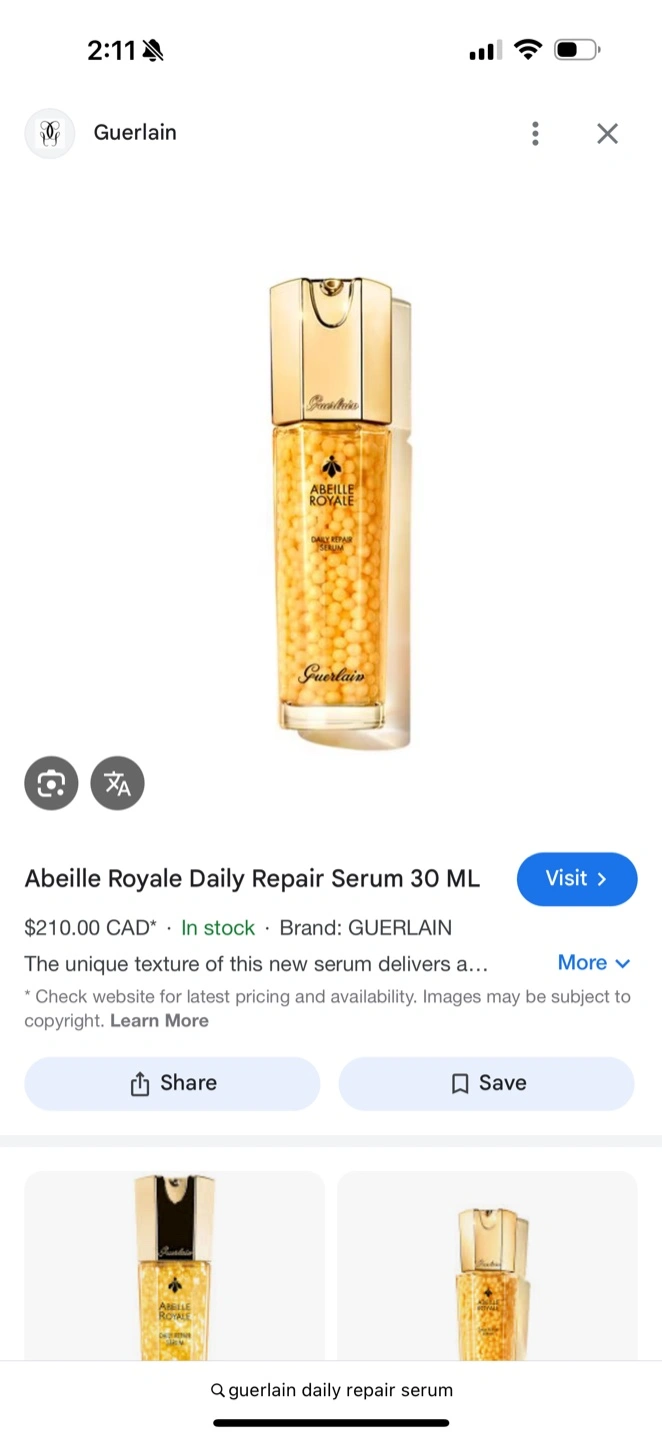Open the Guerlain source header

click(101, 133)
